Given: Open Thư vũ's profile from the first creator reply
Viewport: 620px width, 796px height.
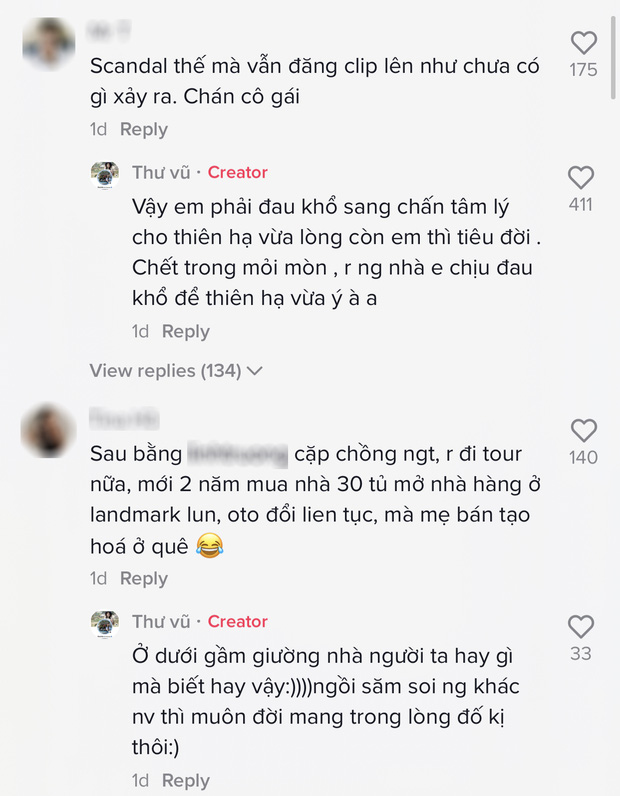Looking at the screenshot, I should point(161,173).
